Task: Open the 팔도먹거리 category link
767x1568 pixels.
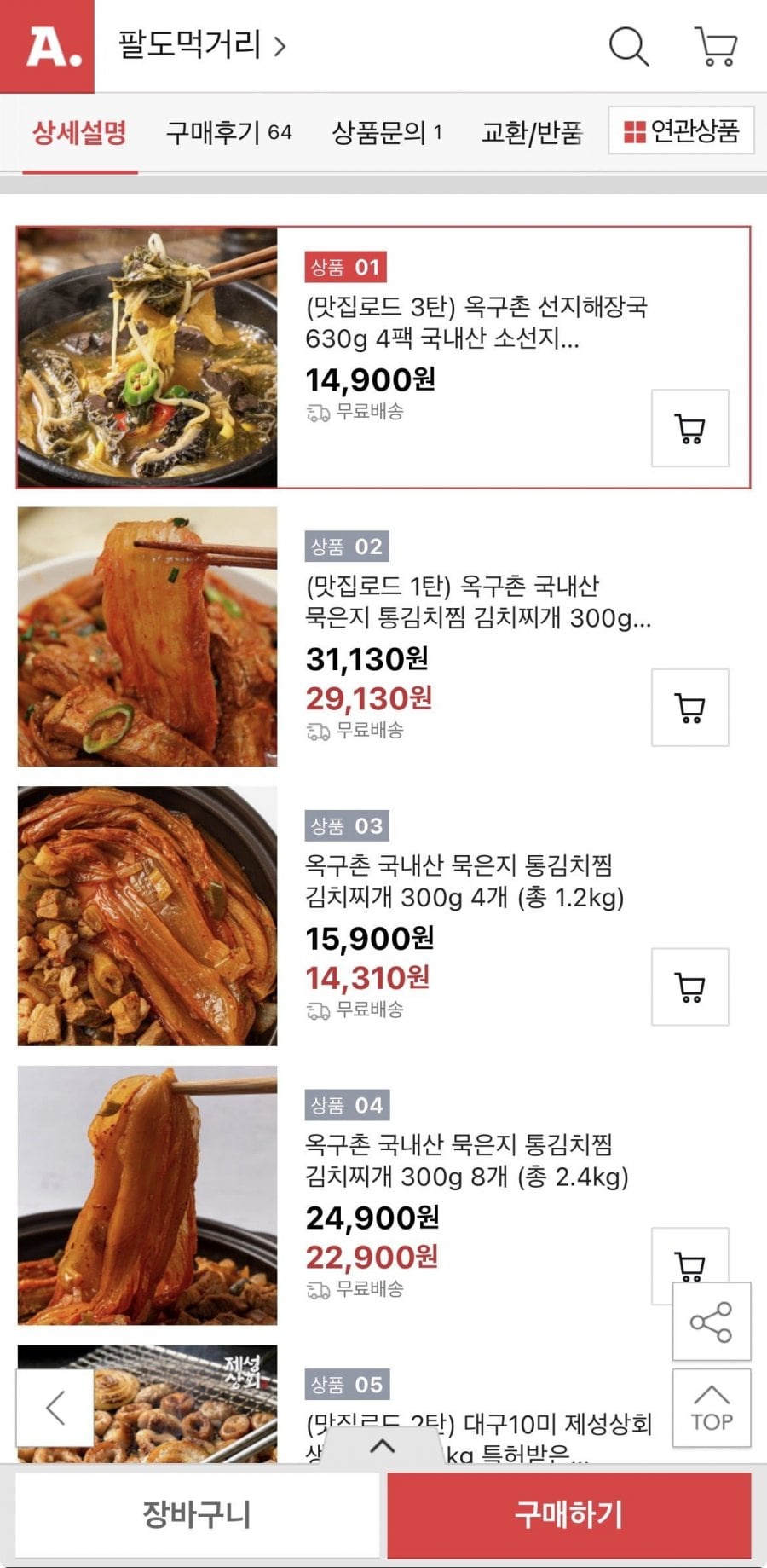Action: [201, 45]
